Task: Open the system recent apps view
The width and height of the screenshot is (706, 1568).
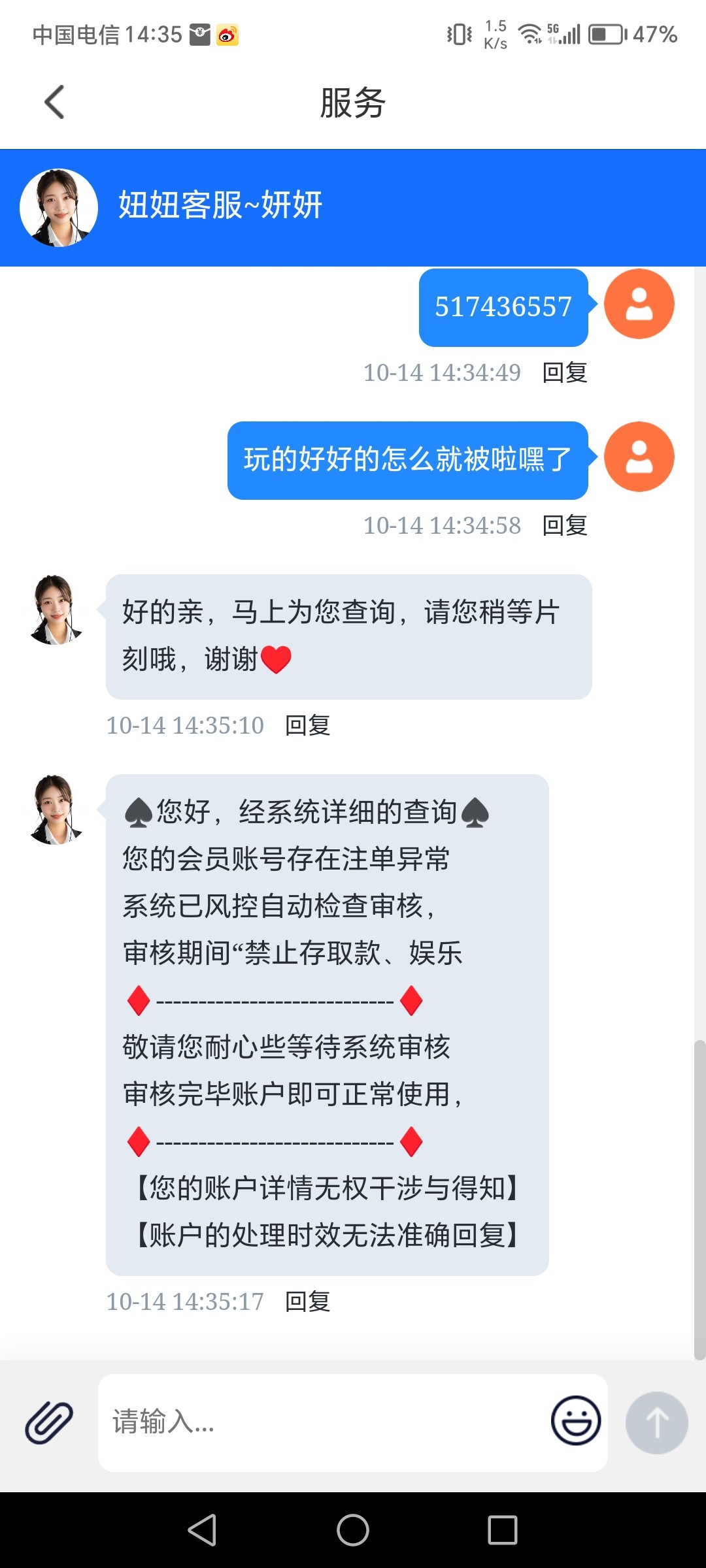Action: tap(502, 1530)
